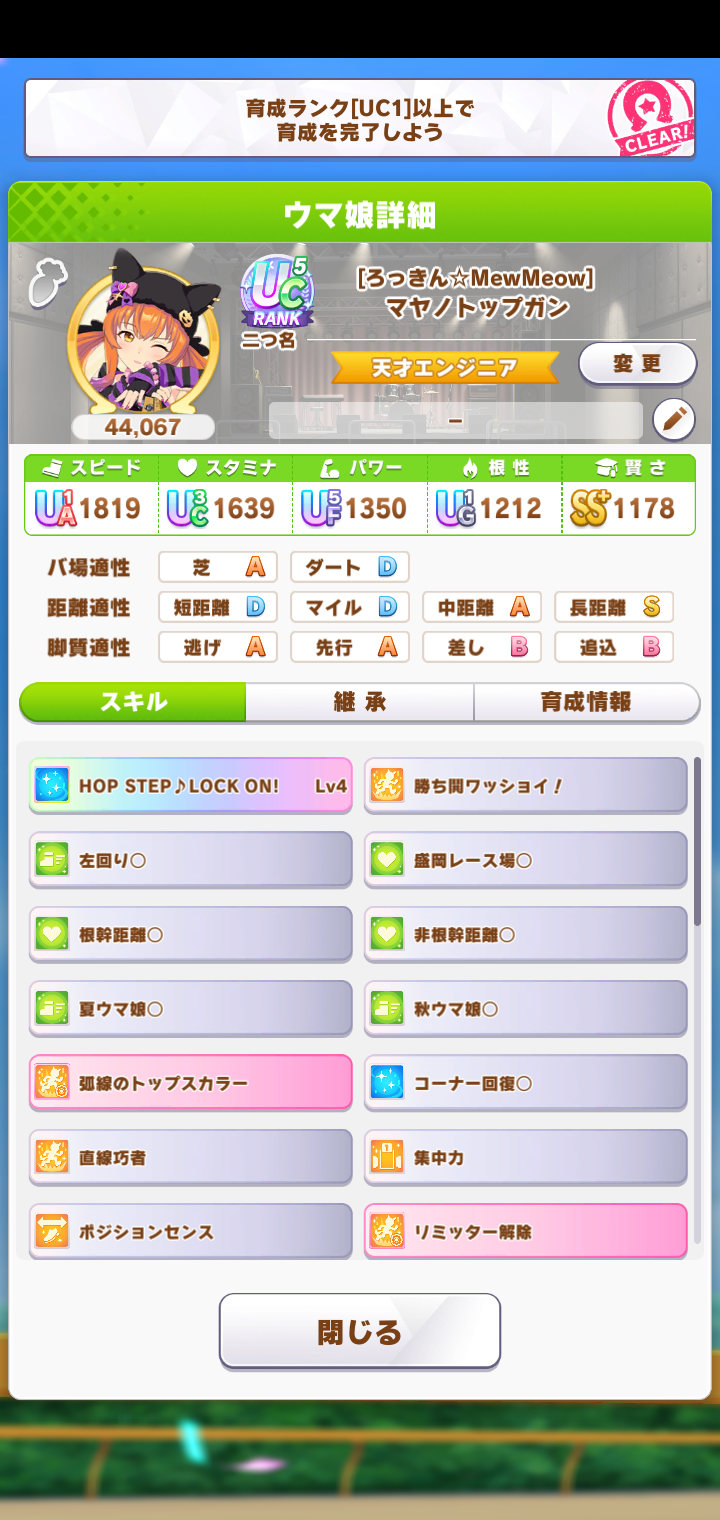Open the 左回り○ skill
Image resolution: width=720 pixels, height=1520 pixels.
[x=190, y=859]
